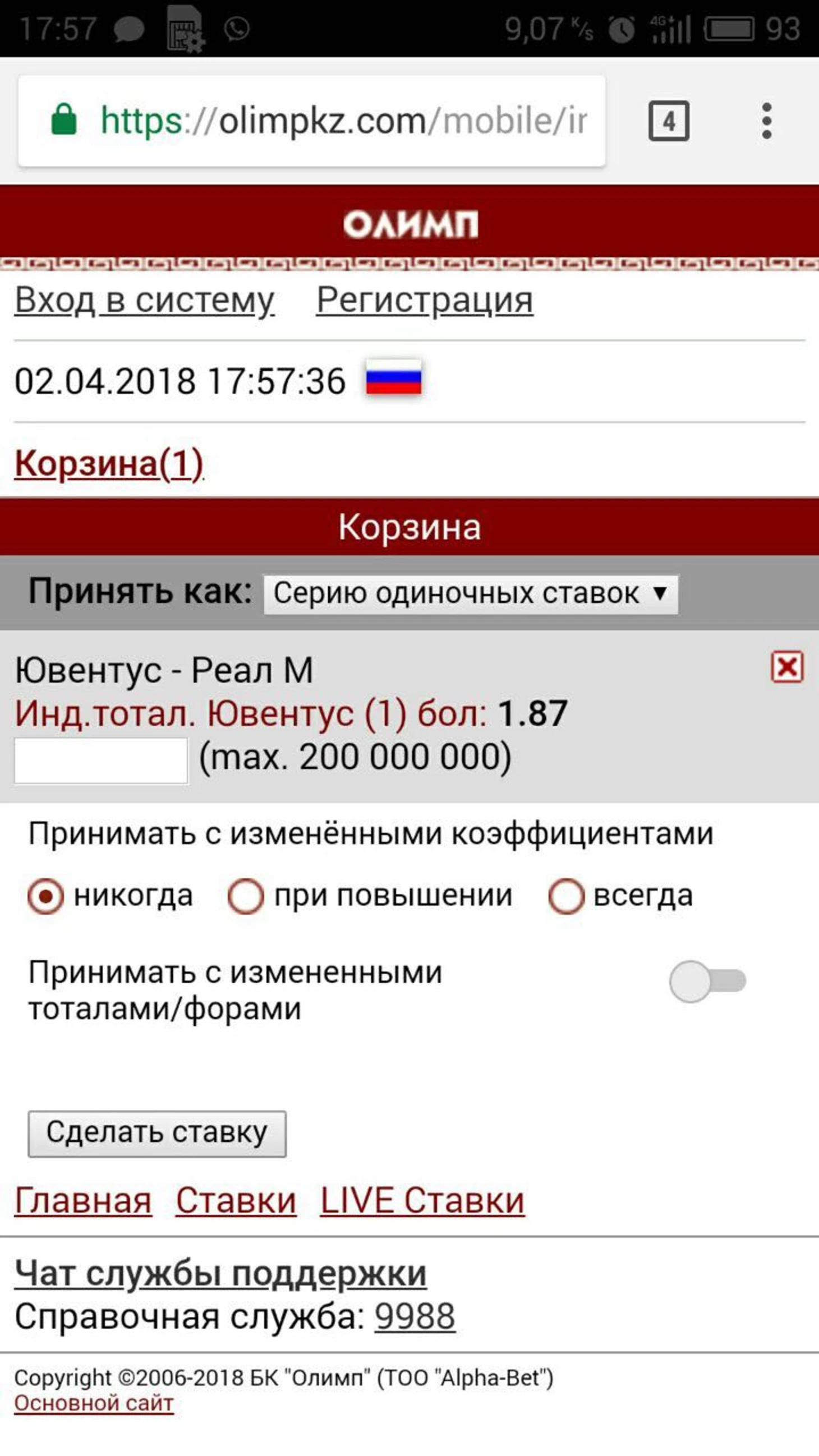819x1456 pixels.
Task: Go to the Главная page
Action: tap(83, 1200)
